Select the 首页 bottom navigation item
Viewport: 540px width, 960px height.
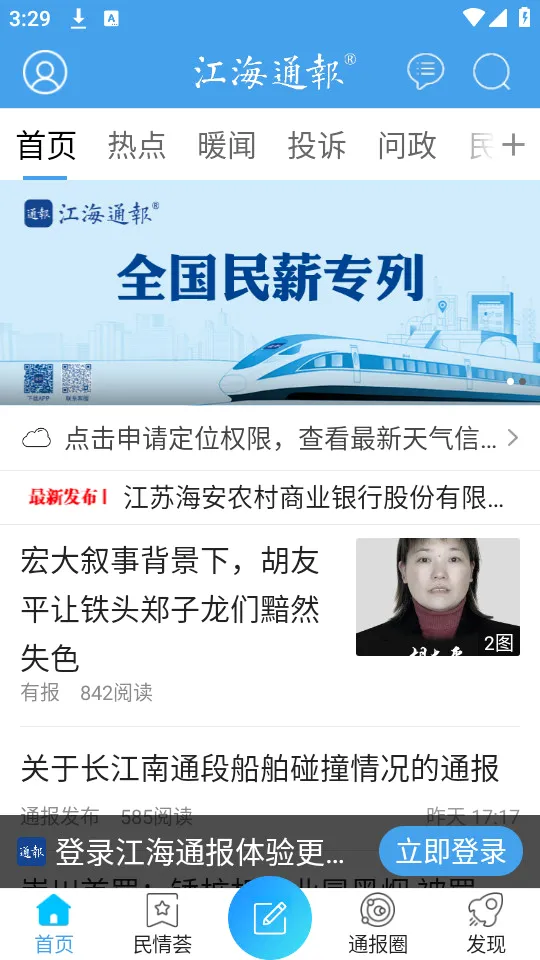[x=54, y=923]
